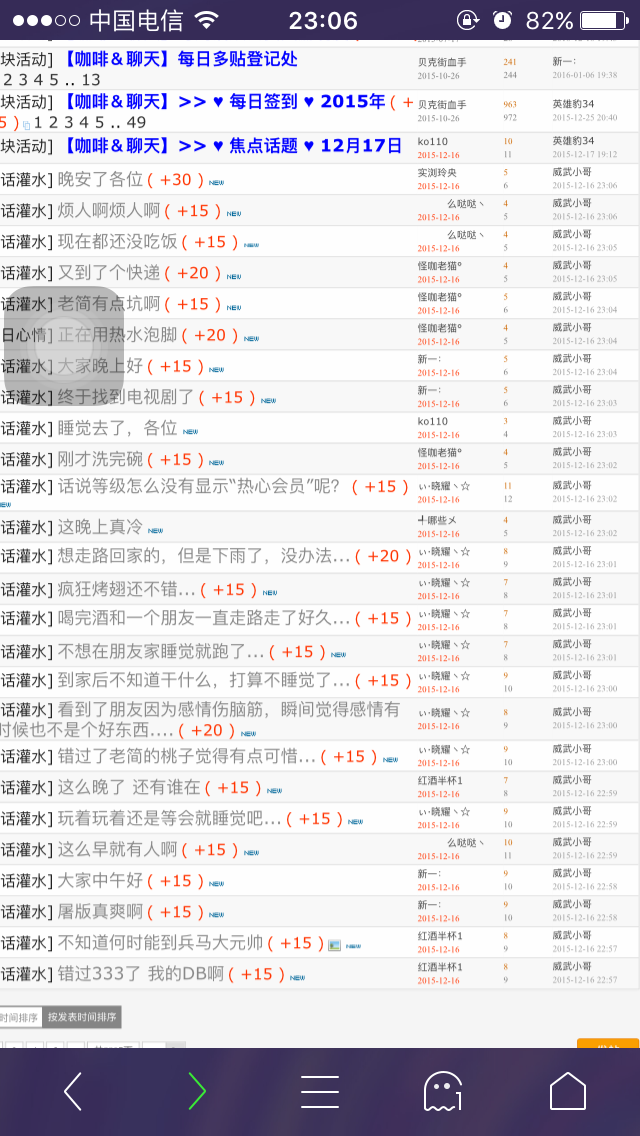Tap the ghost icon in bottom toolbar

coord(443,1092)
